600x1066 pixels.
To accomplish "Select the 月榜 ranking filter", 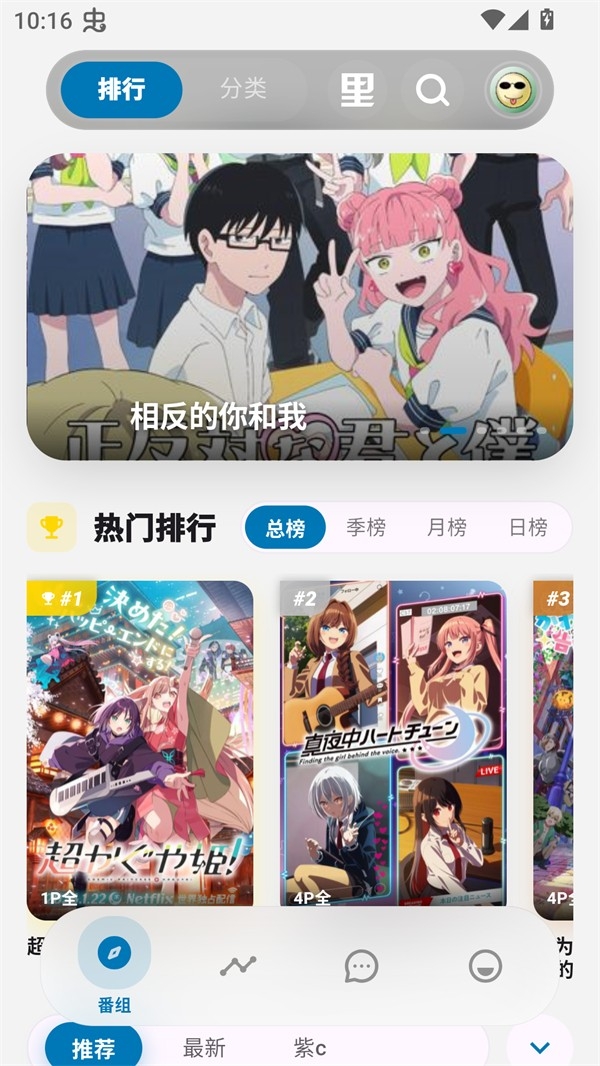I will 446,527.
